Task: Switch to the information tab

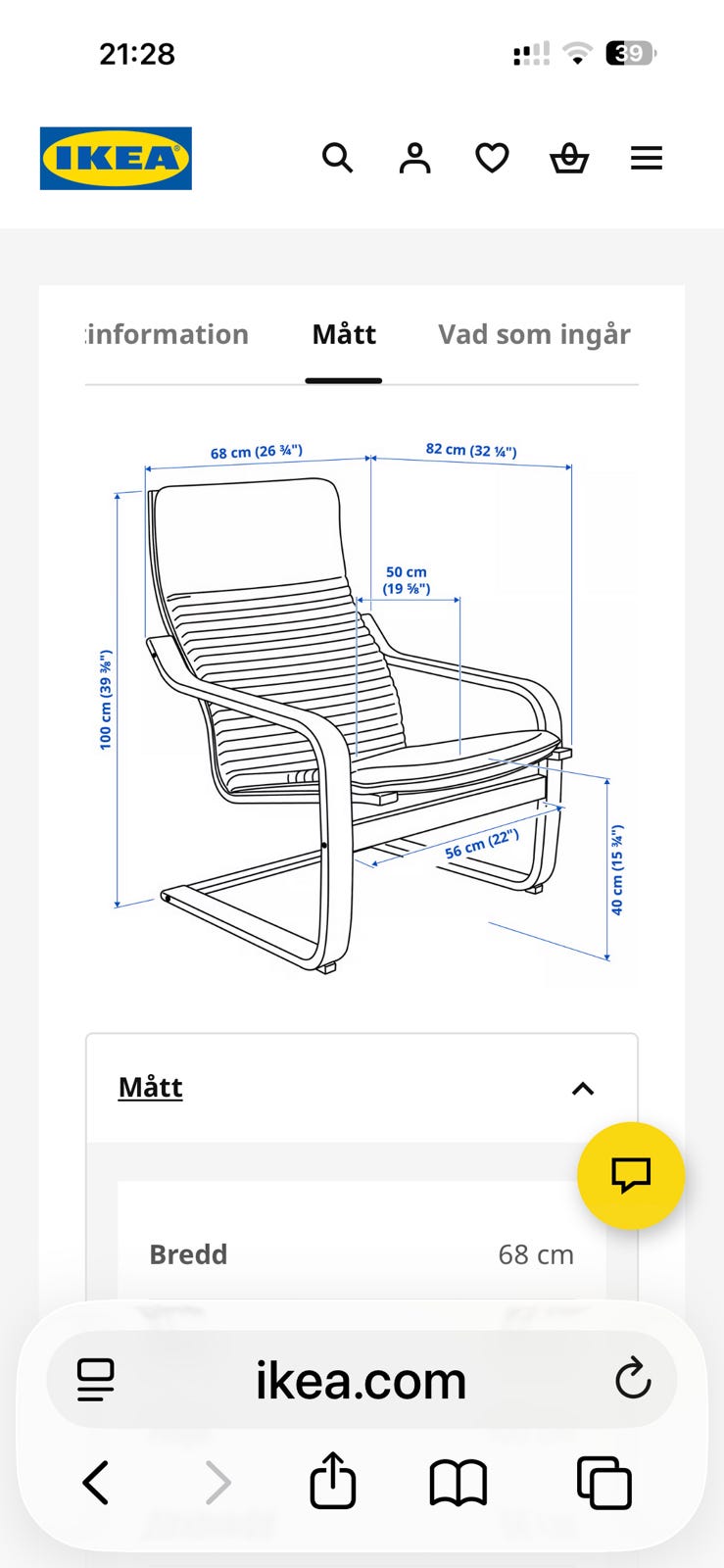Action: [167, 335]
